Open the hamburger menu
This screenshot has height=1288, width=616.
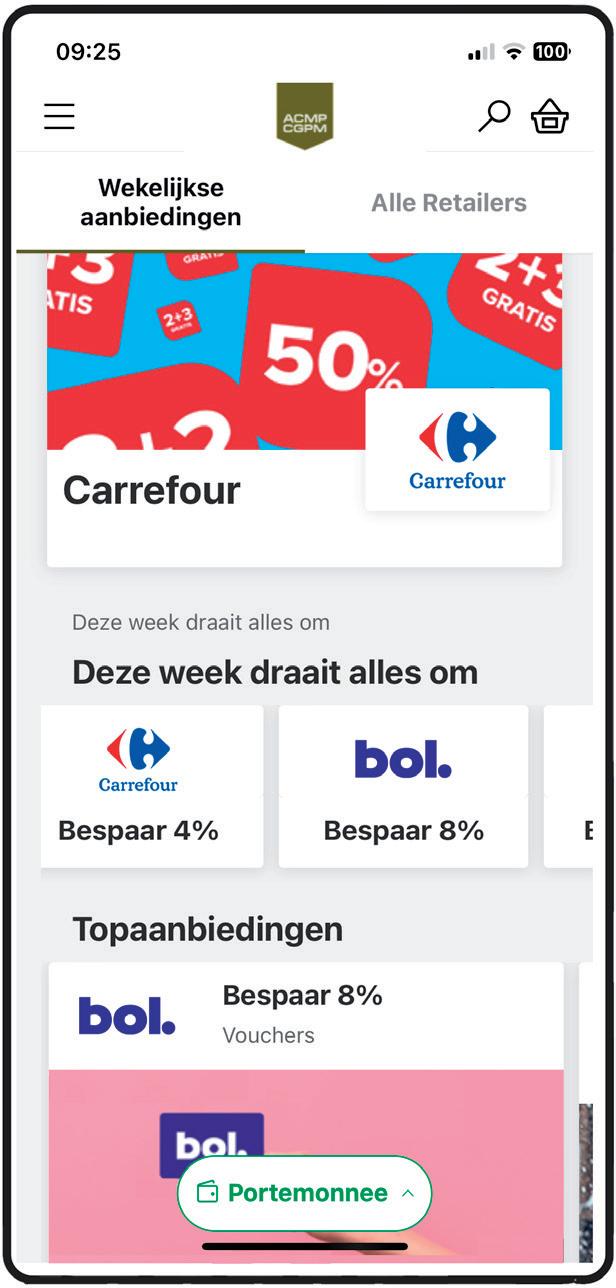click(59, 117)
